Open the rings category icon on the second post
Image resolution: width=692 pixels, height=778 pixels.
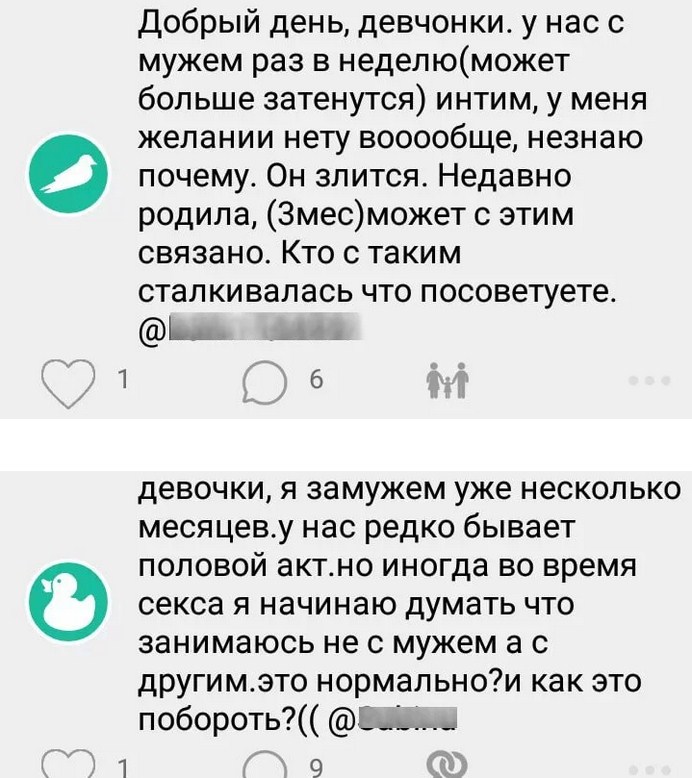[445, 766]
